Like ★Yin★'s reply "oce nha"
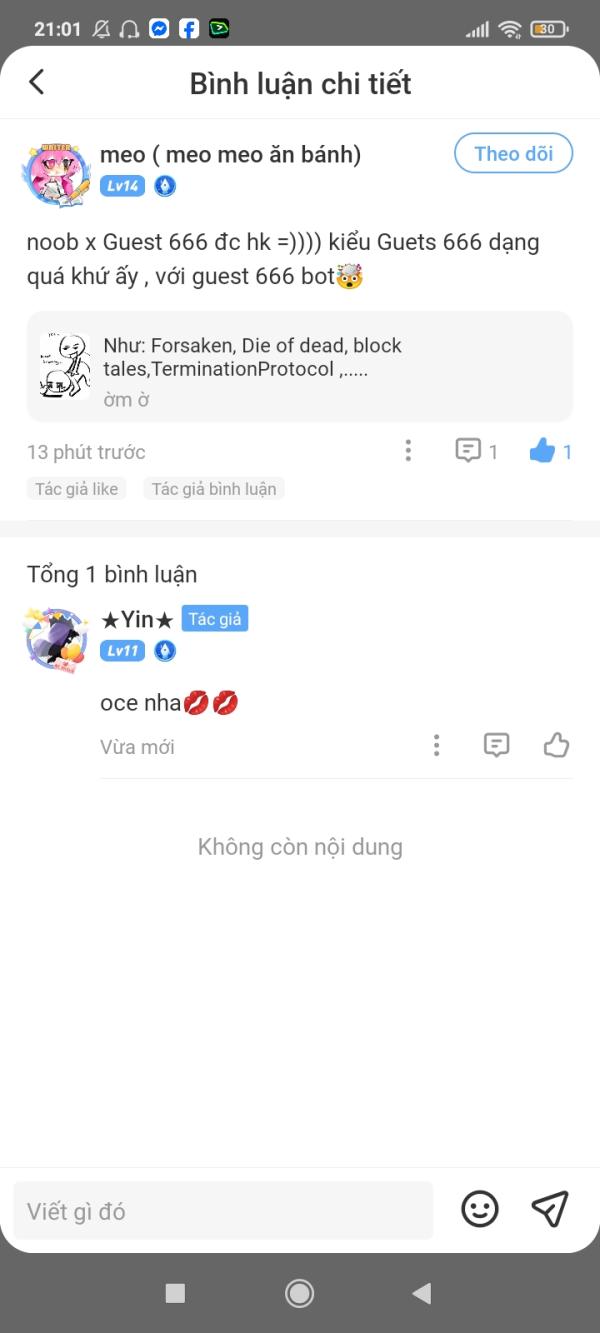Viewport: 600px width, 1333px height. pos(556,745)
